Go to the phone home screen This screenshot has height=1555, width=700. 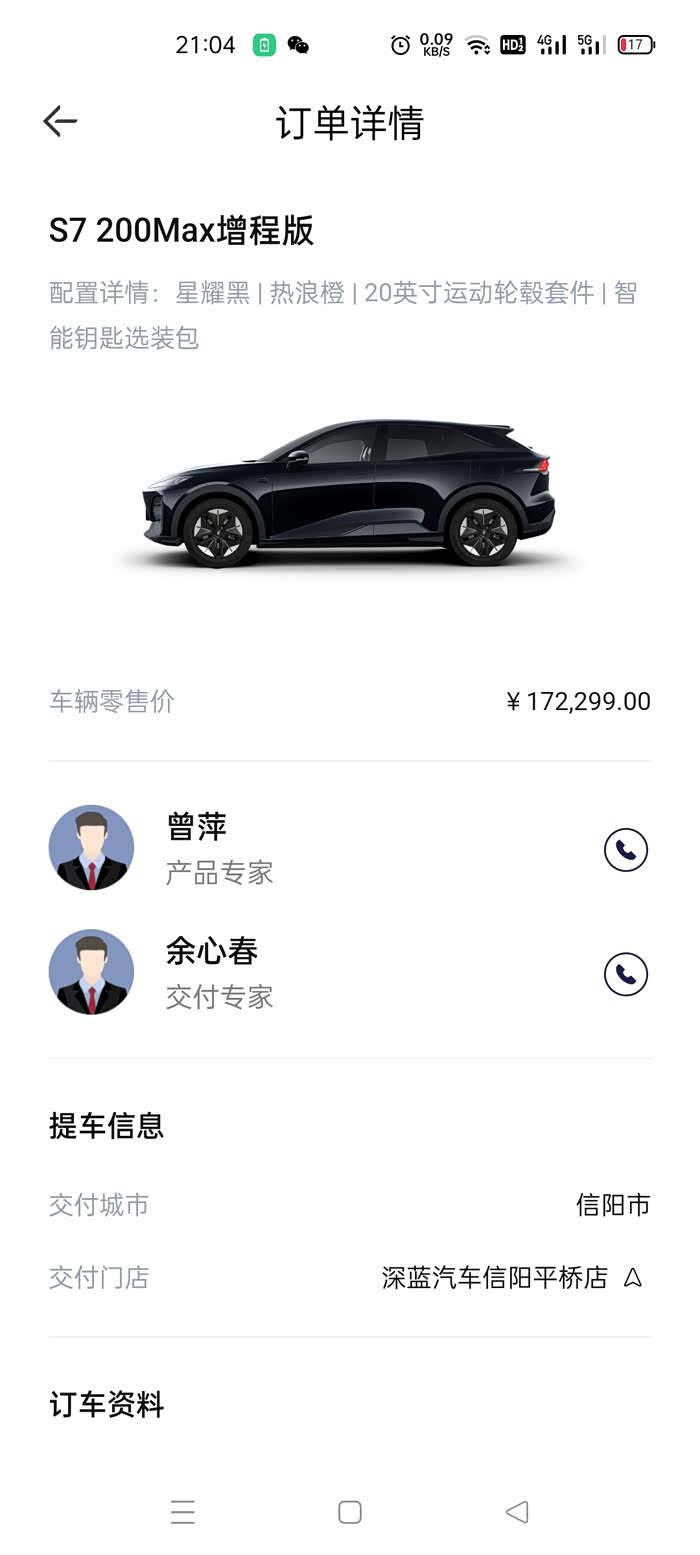click(350, 1512)
